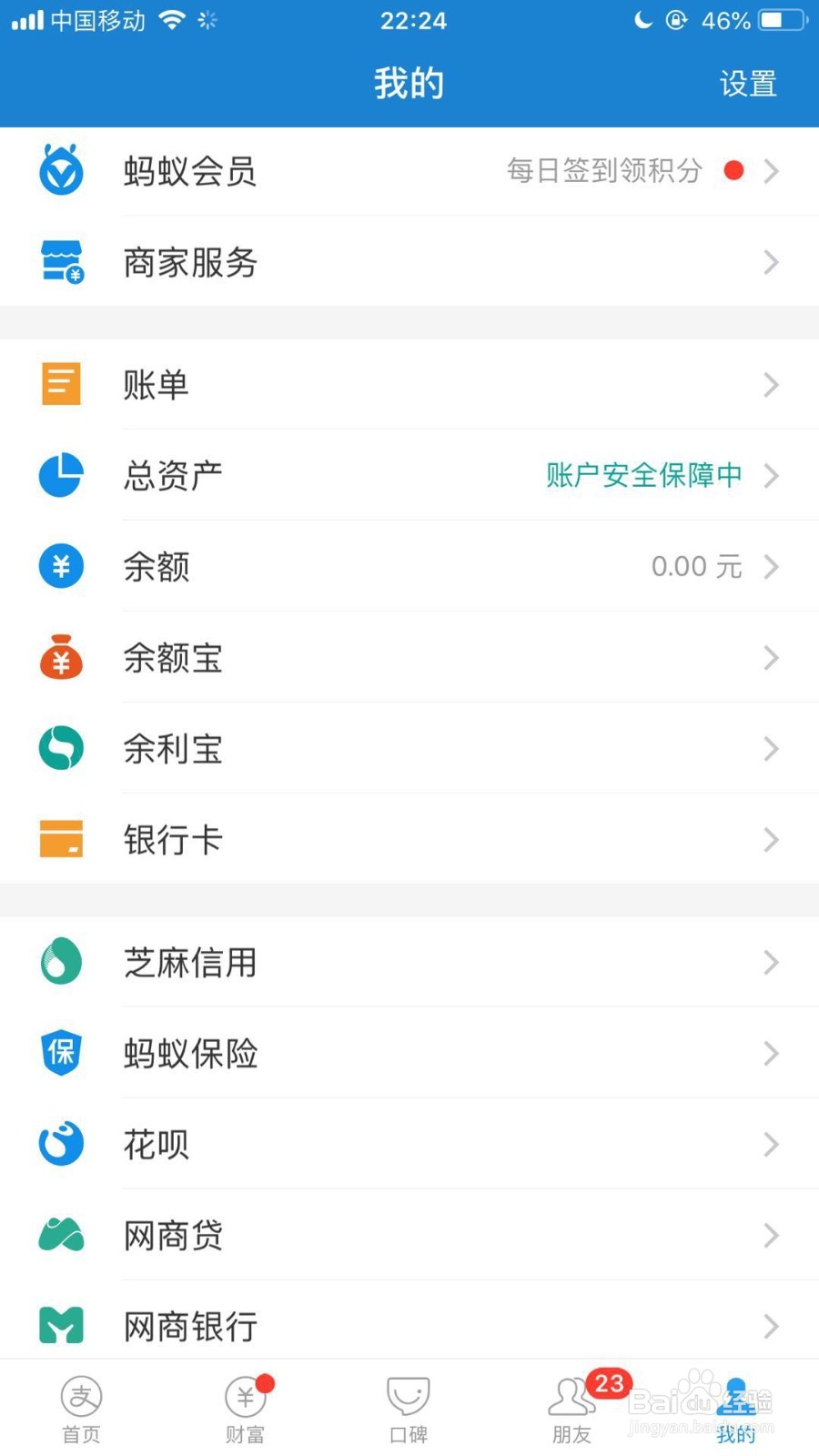Screen dimensions: 819x1456
Task: Open 蚂蚁保险
Action: (409, 1053)
